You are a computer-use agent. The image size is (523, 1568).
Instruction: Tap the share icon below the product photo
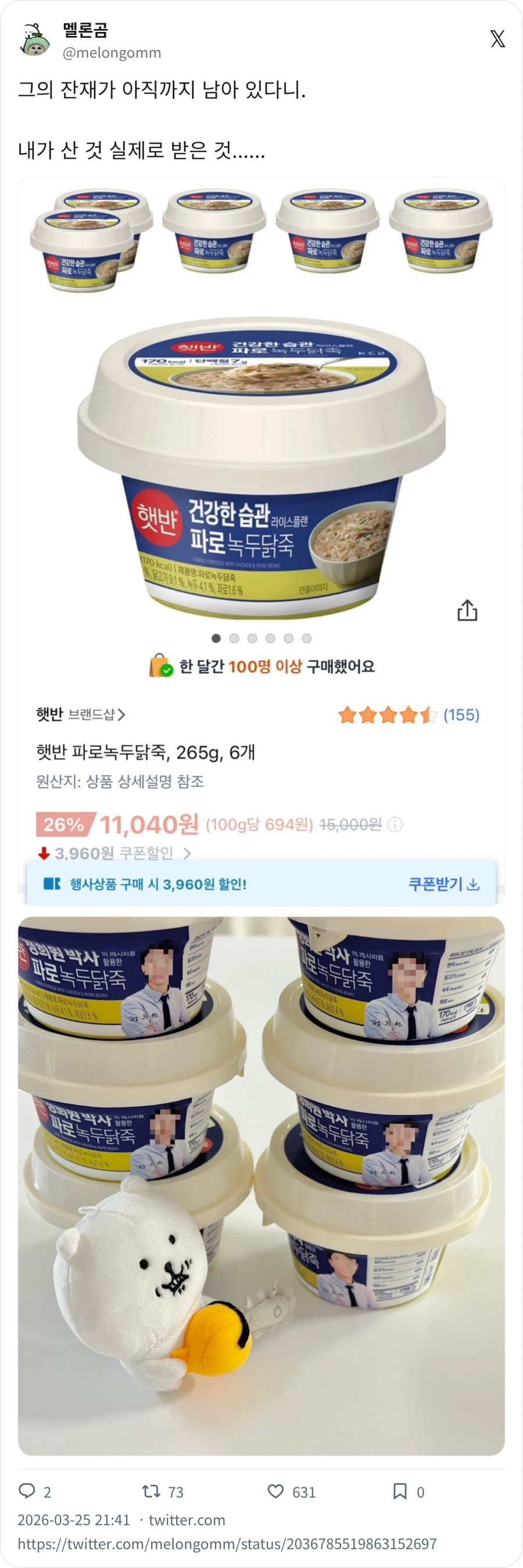tap(468, 610)
